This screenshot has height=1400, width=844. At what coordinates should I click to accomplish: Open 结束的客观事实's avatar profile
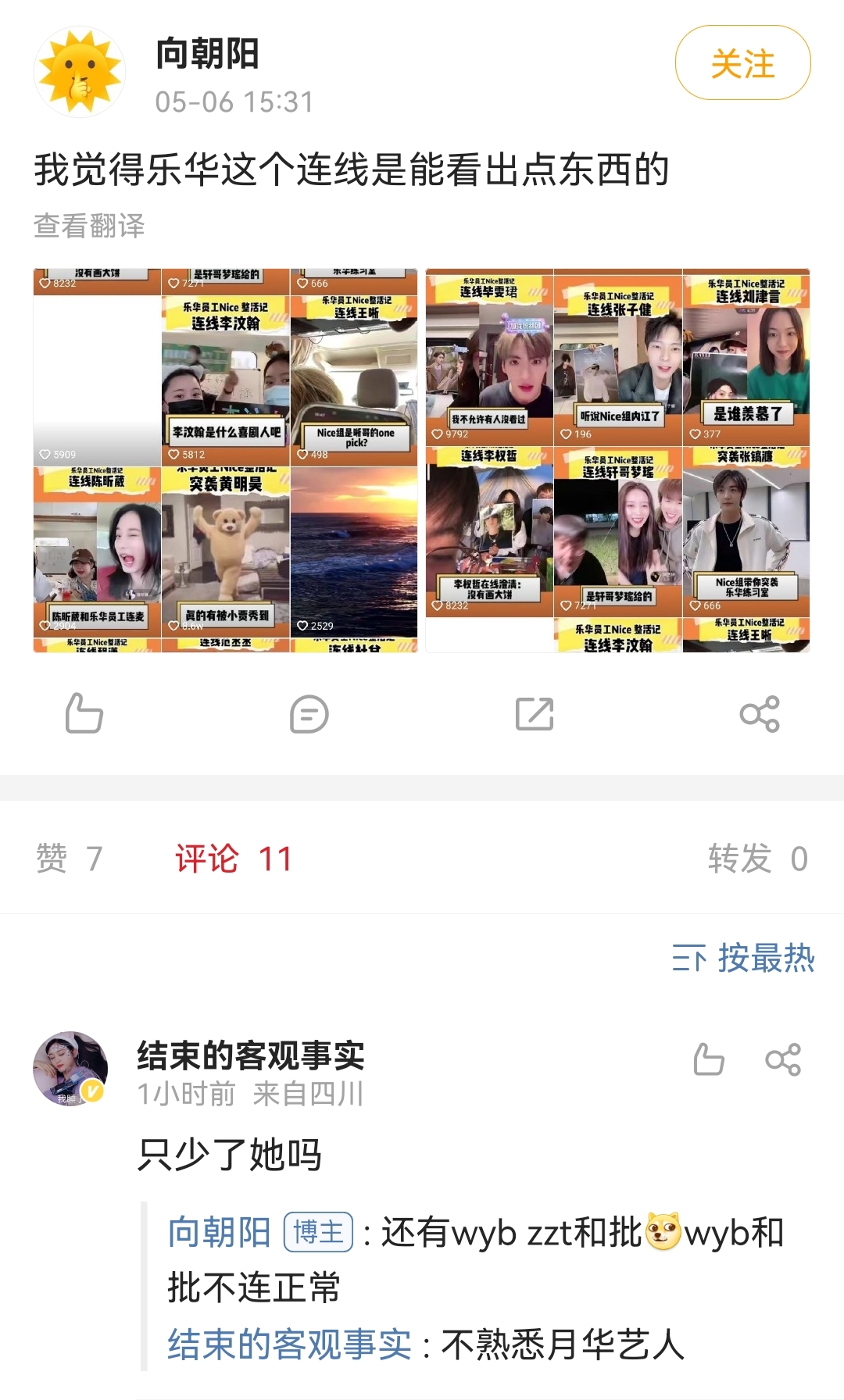pos(70,1068)
